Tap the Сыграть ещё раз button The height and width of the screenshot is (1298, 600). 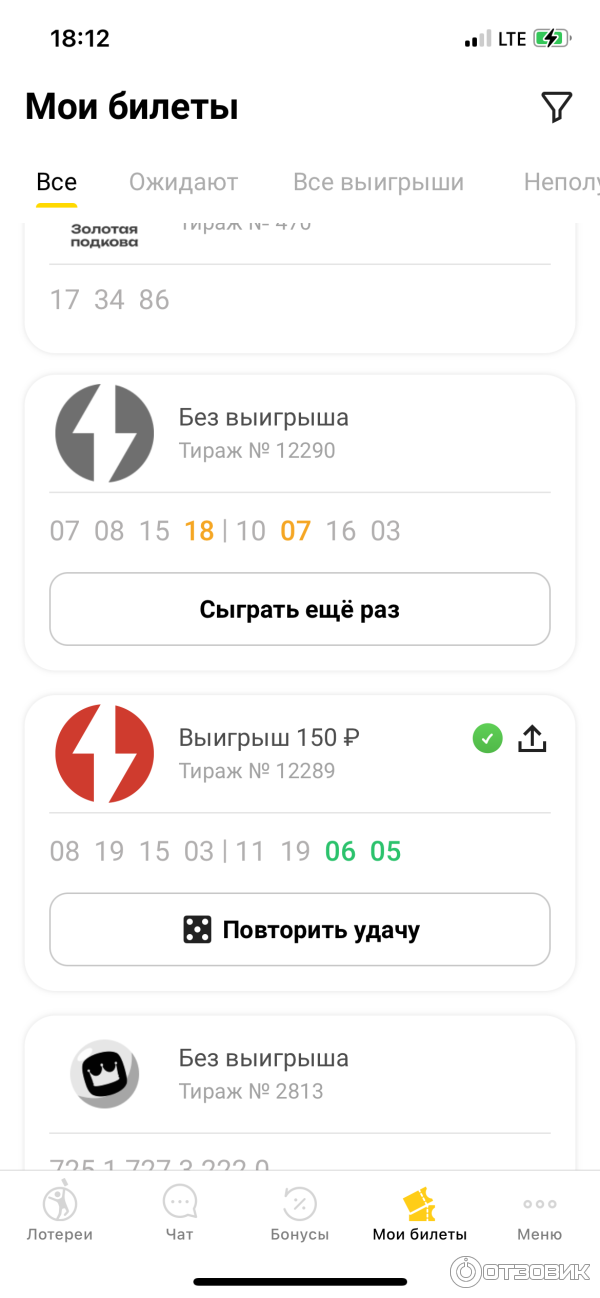[x=300, y=609]
